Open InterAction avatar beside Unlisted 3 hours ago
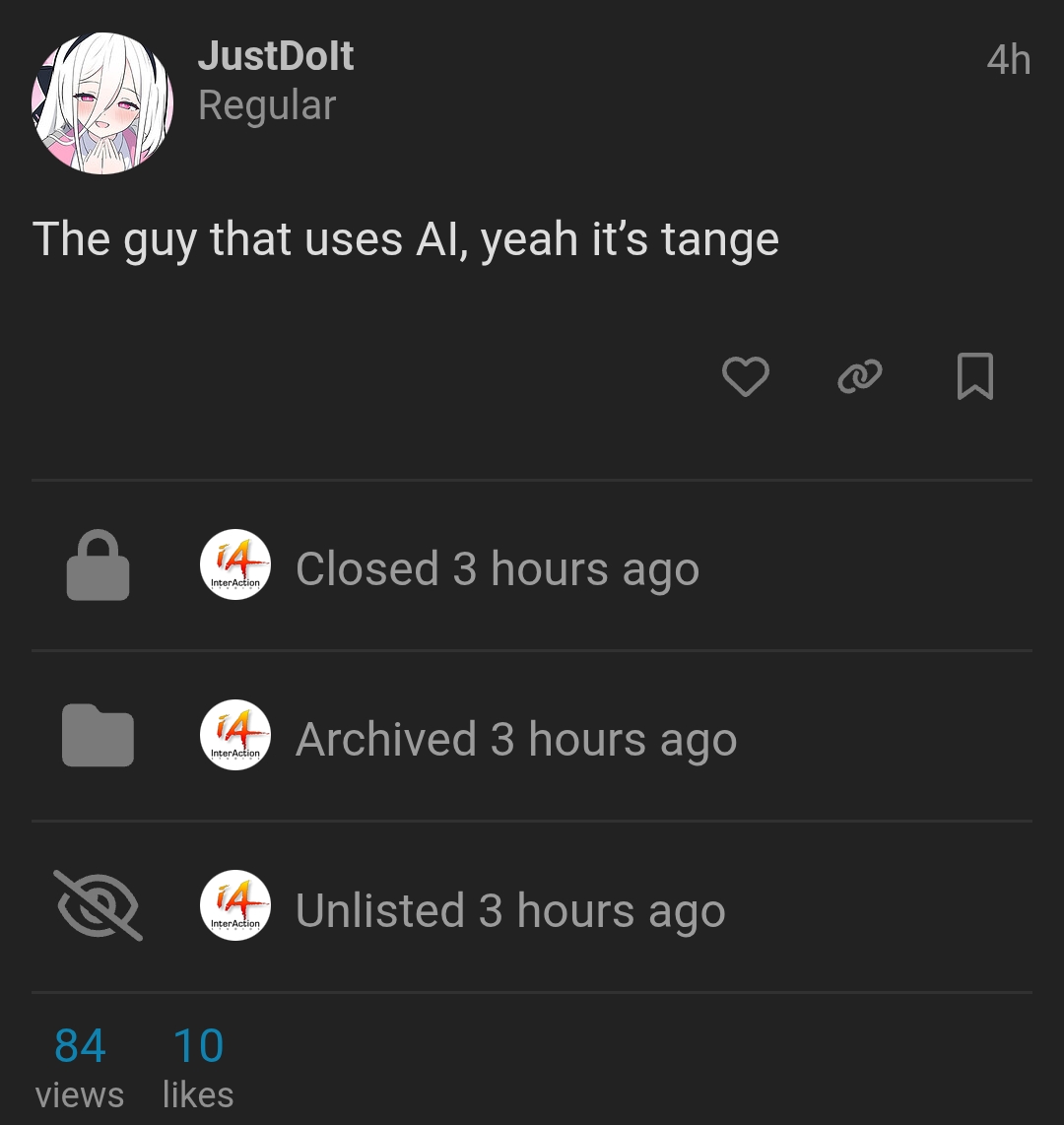The height and width of the screenshot is (1125, 1064). pyautogui.click(x=235, y=906)
